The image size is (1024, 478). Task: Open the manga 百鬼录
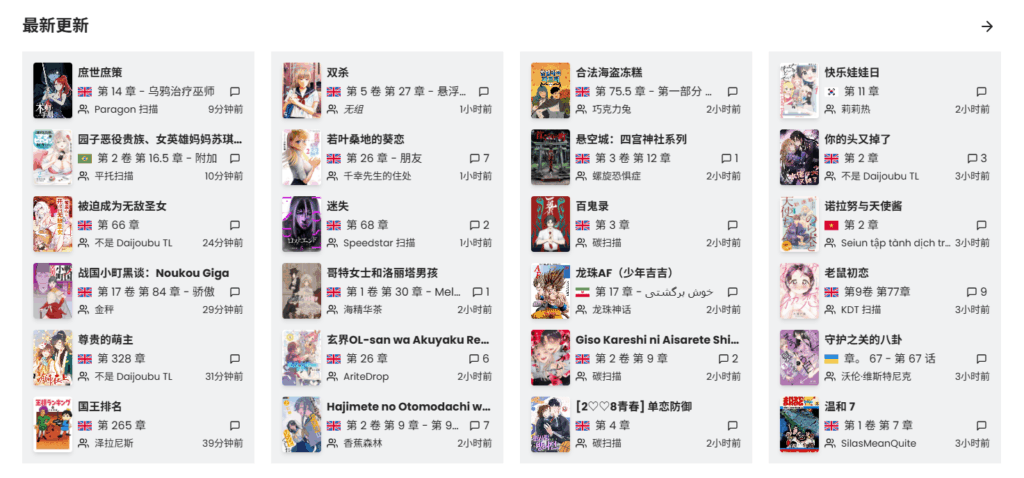tap(593, 206)
